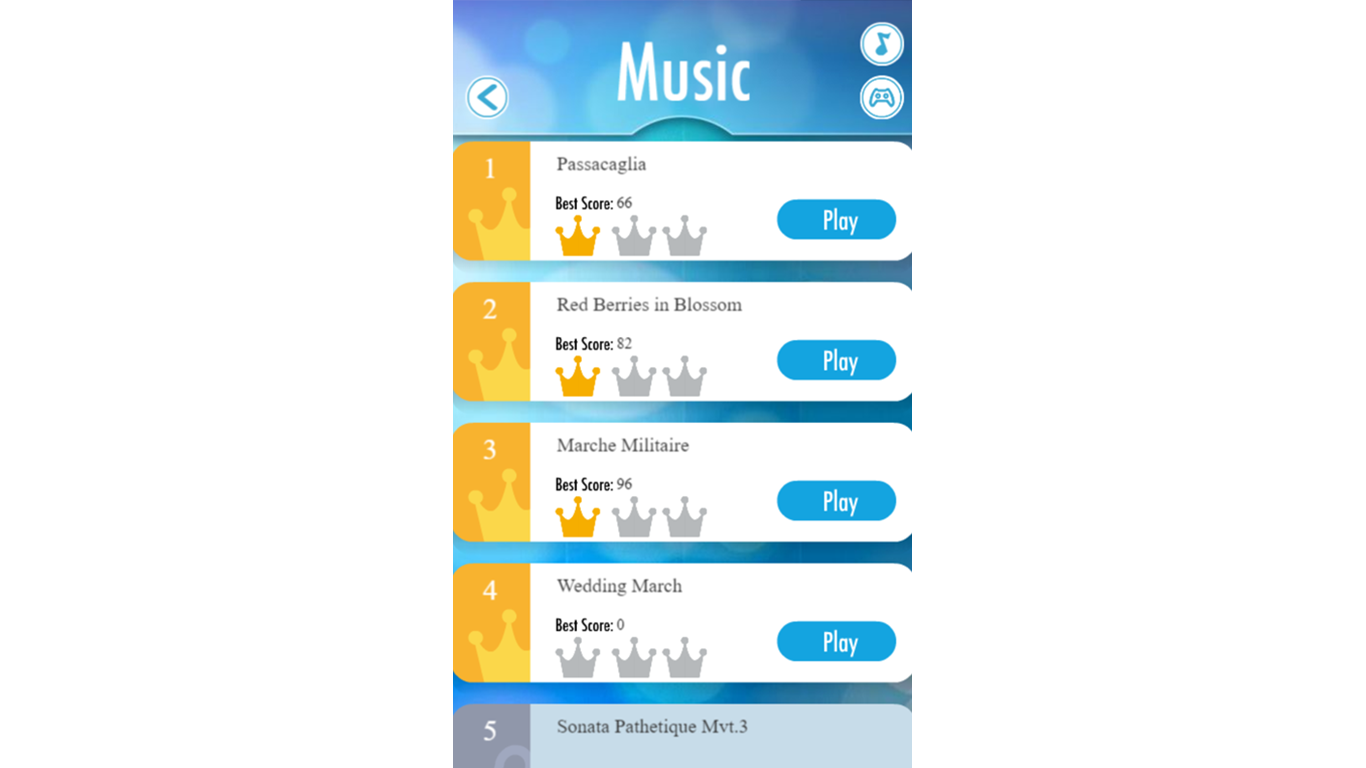Play Red Berries in Blossom

coord(836,361)
